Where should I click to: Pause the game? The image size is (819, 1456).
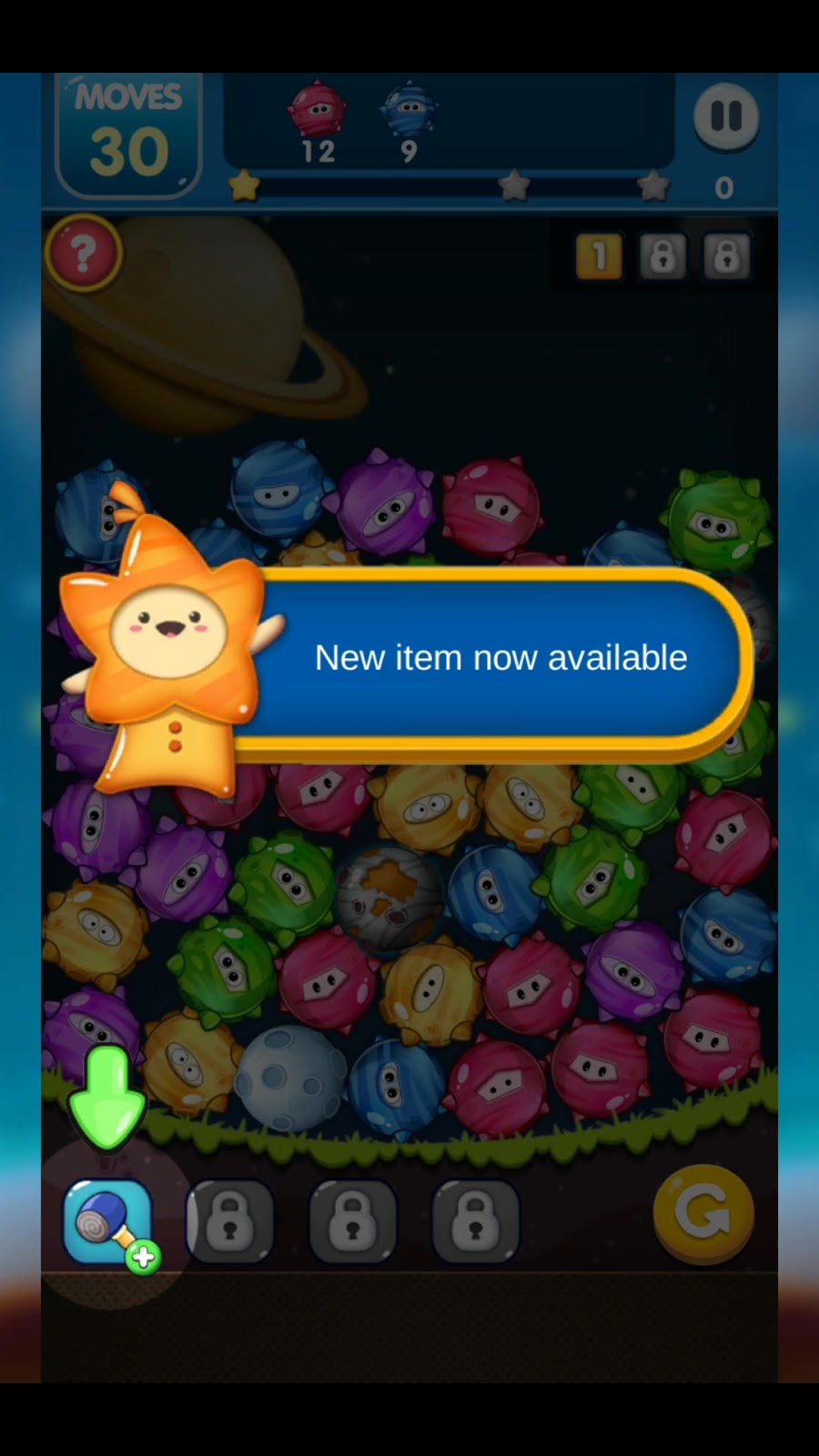point(725,116)
